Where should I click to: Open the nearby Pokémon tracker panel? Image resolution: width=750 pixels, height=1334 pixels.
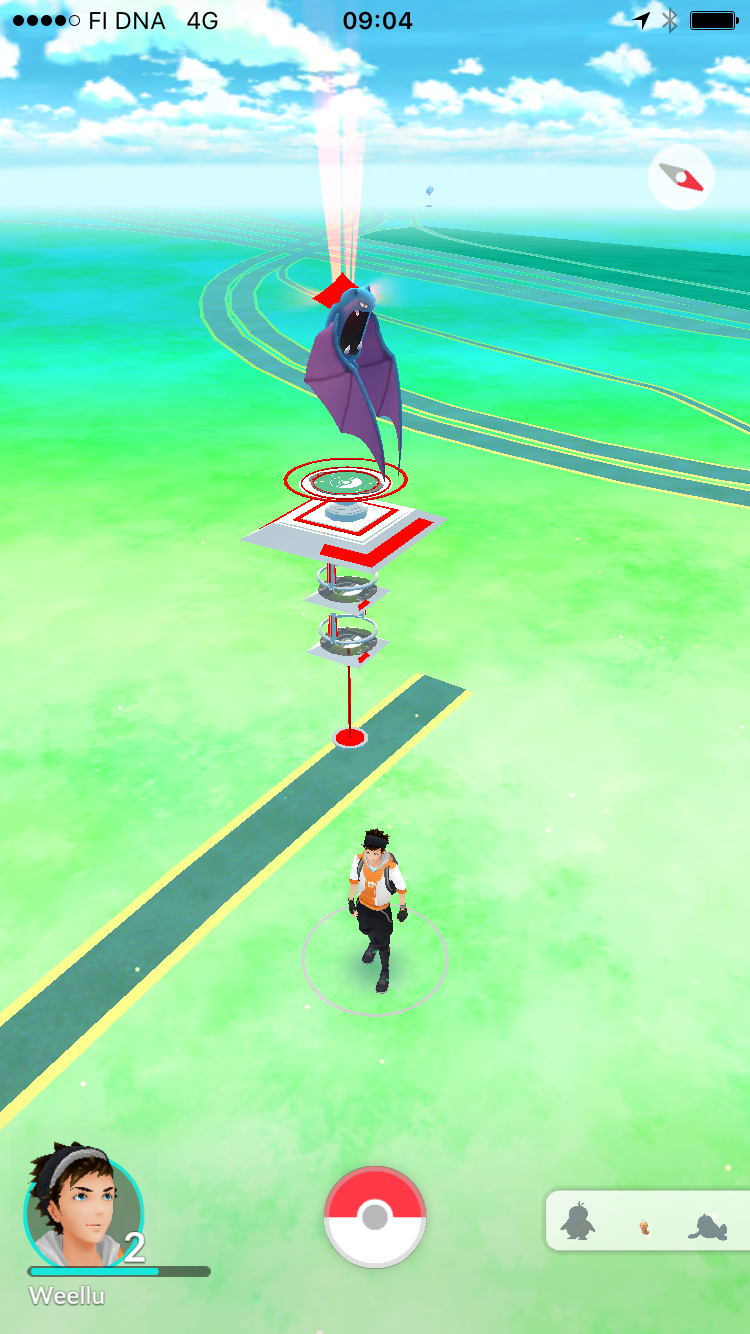pyautogui.click(x=648, y=1220)
